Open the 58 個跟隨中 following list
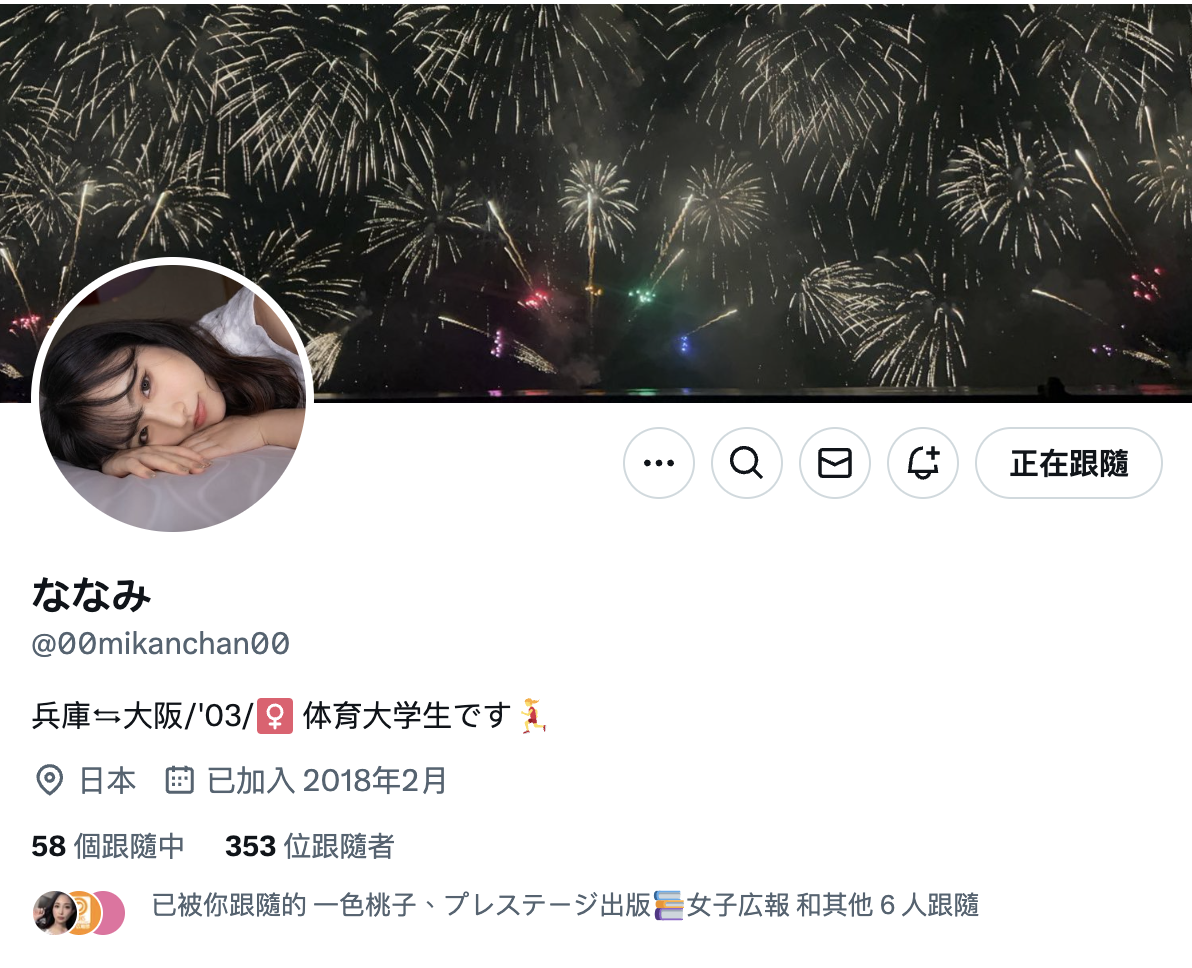Viewport: 1192px width, 968px height. tap(108, 847)
